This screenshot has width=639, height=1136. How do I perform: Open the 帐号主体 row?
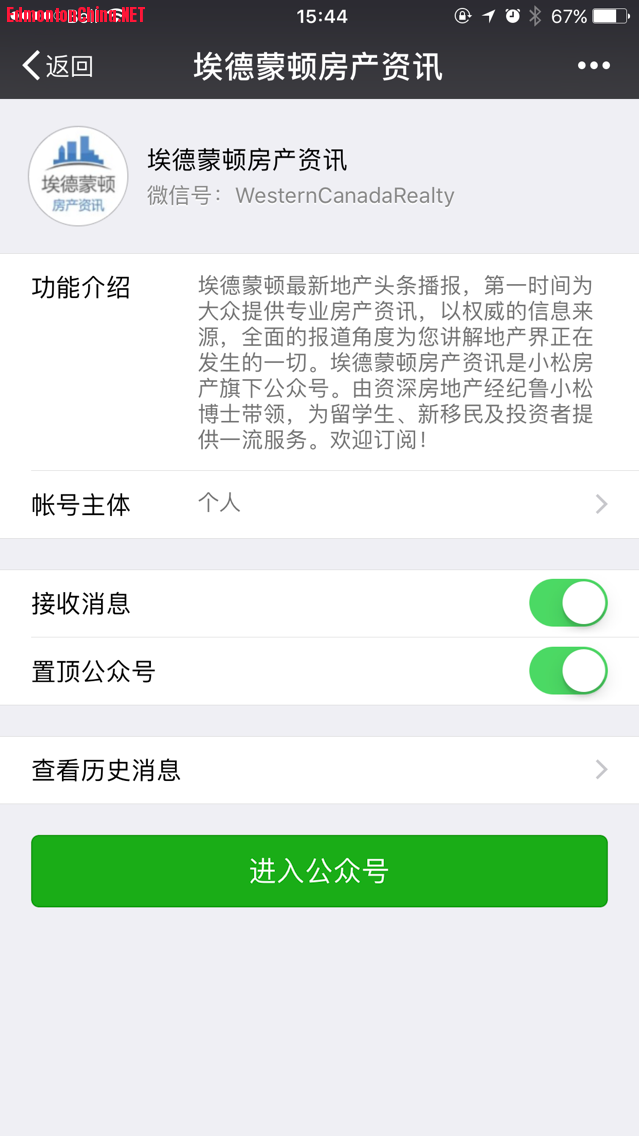[x=319, y=504]
